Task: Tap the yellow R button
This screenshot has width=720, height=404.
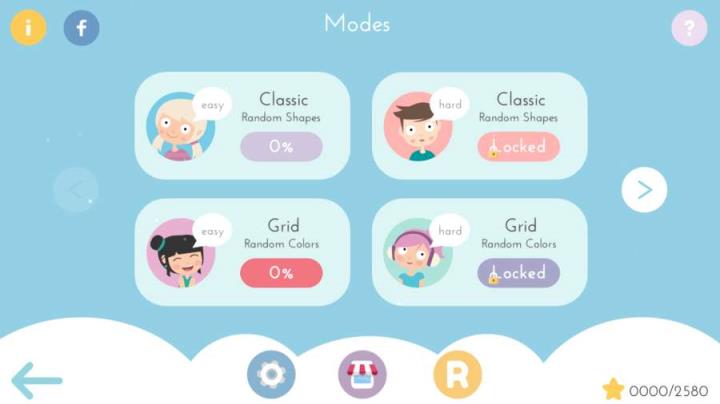Action: (x=457, y=375)
